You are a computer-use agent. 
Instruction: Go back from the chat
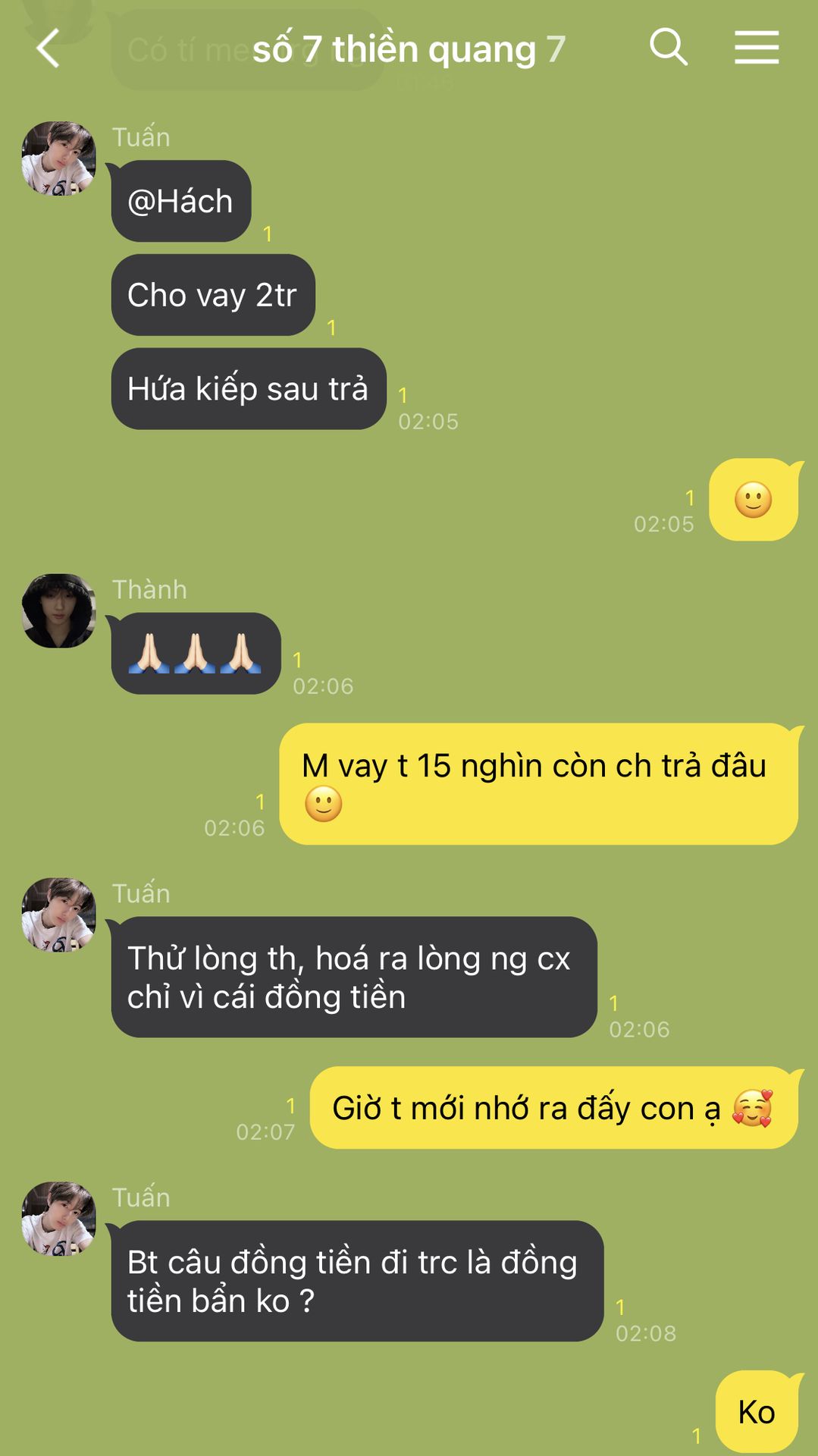click(48, 49)
